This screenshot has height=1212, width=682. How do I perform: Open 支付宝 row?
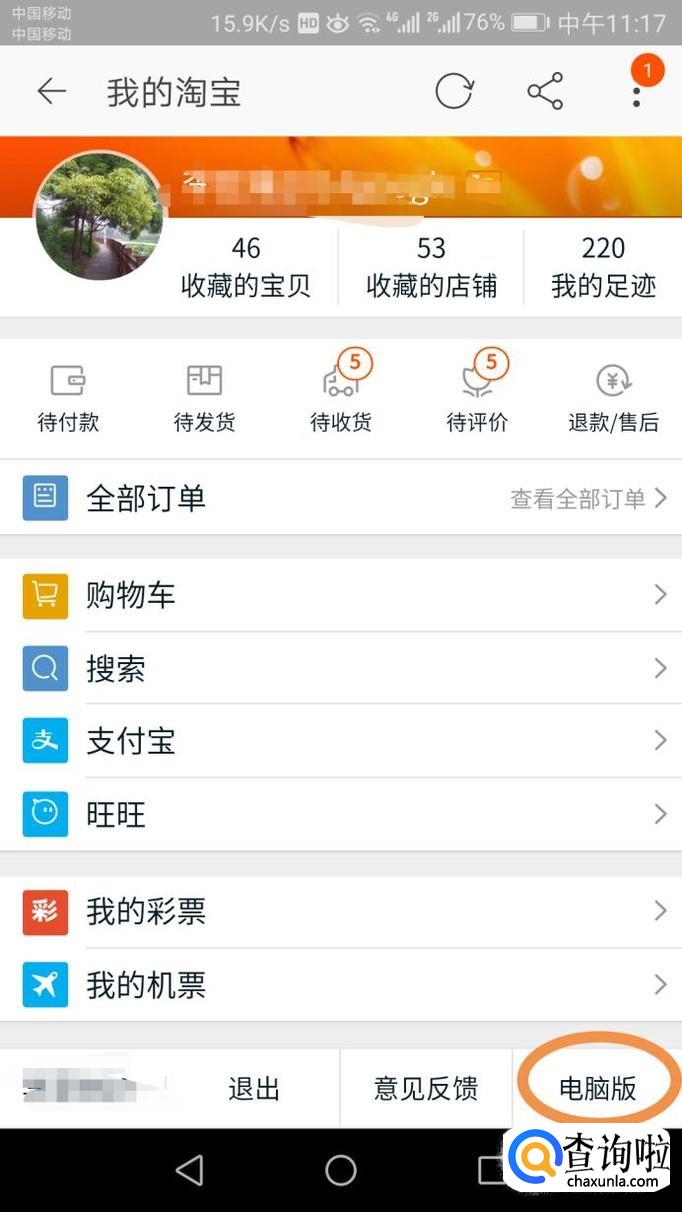(x=341, y=741)
